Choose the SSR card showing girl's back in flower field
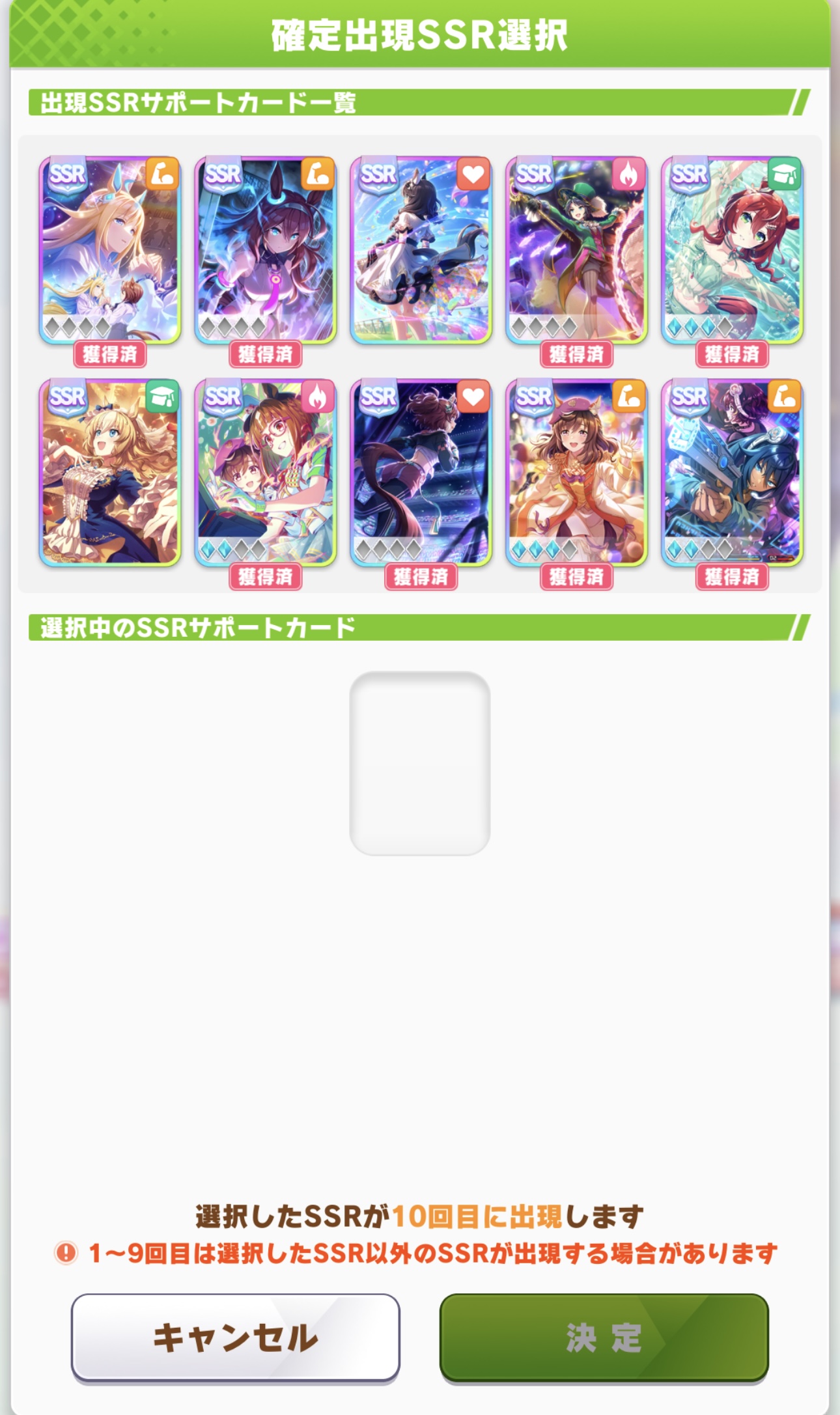The image size is (840, 1415). [421, 251]
